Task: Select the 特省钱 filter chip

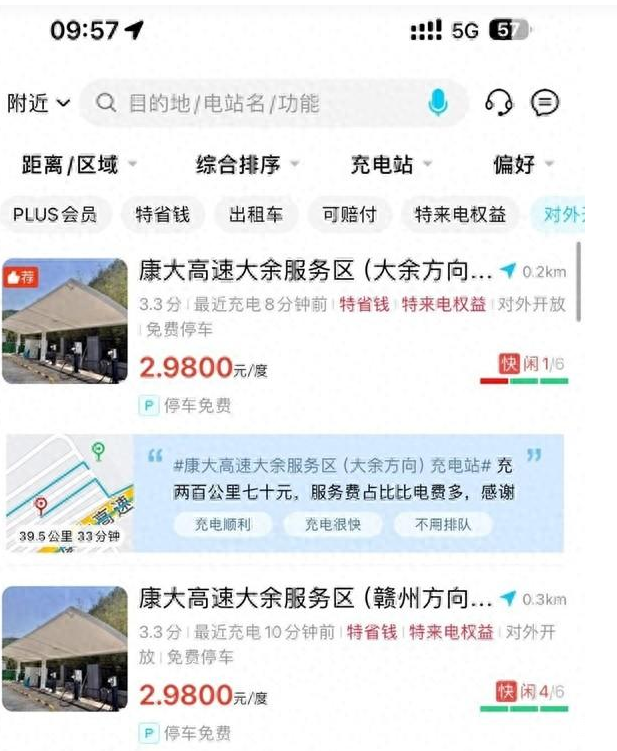Action: (162, 214)
